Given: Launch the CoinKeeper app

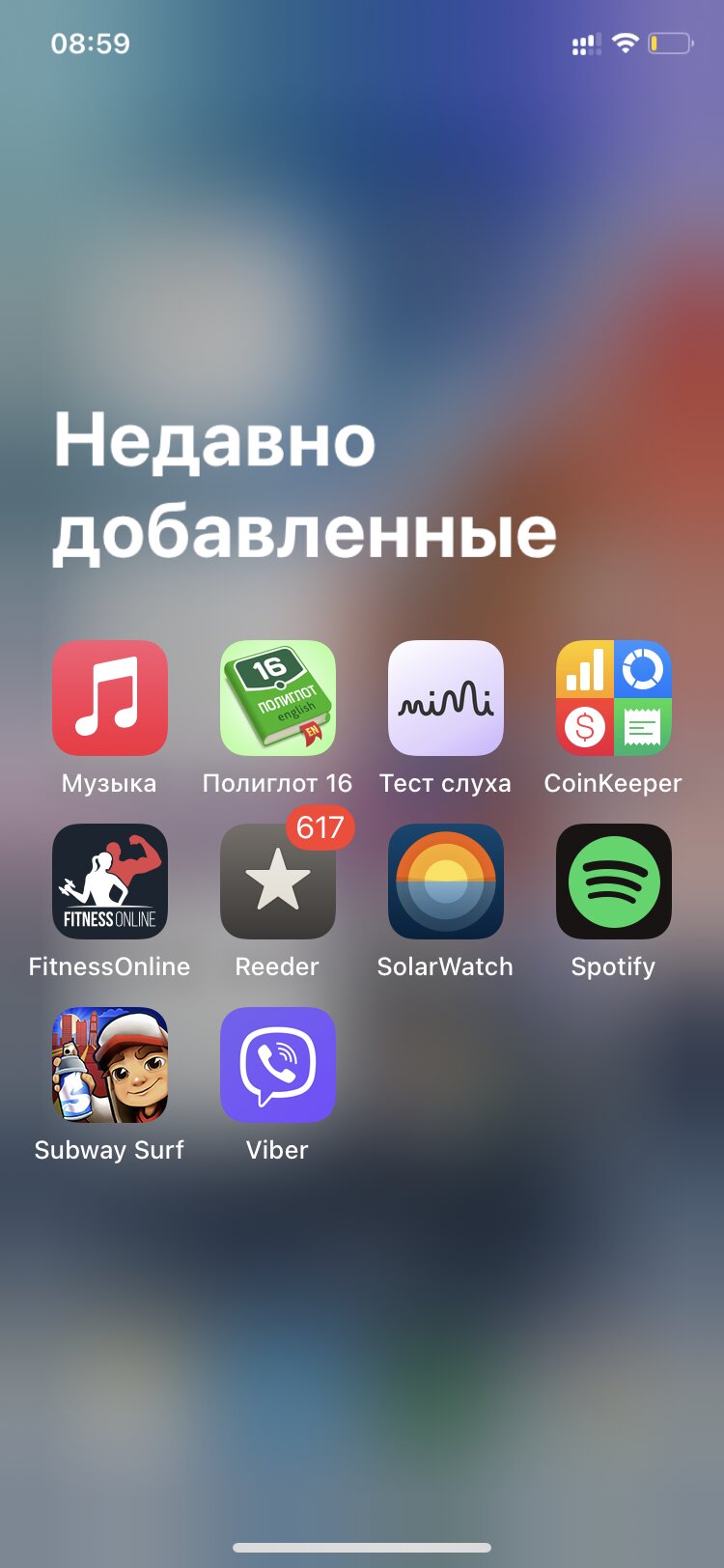Looking at the screenshot, I should (x=614, y=698).
